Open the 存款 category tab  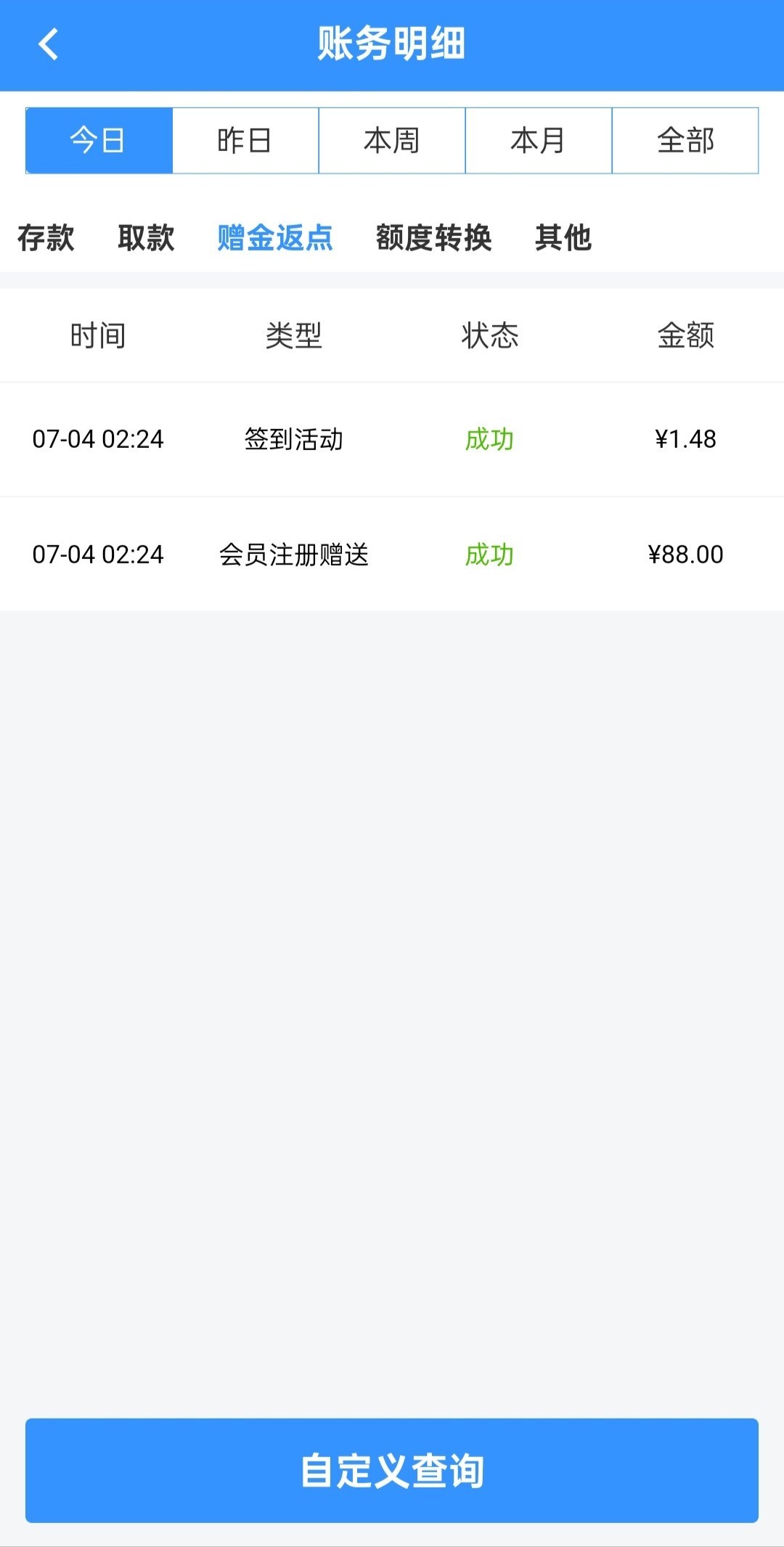coord(46,238)
